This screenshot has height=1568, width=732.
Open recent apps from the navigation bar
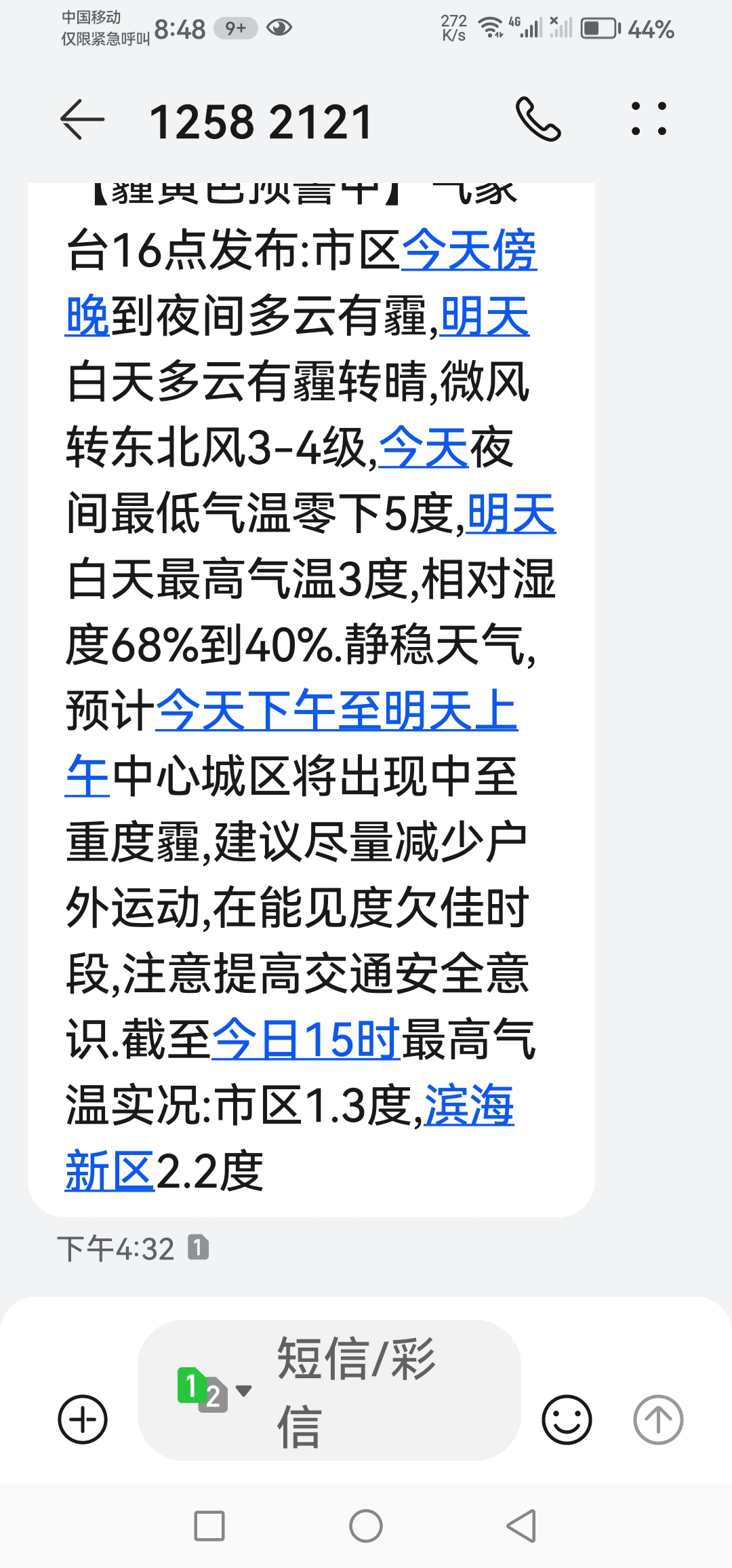209,1526
